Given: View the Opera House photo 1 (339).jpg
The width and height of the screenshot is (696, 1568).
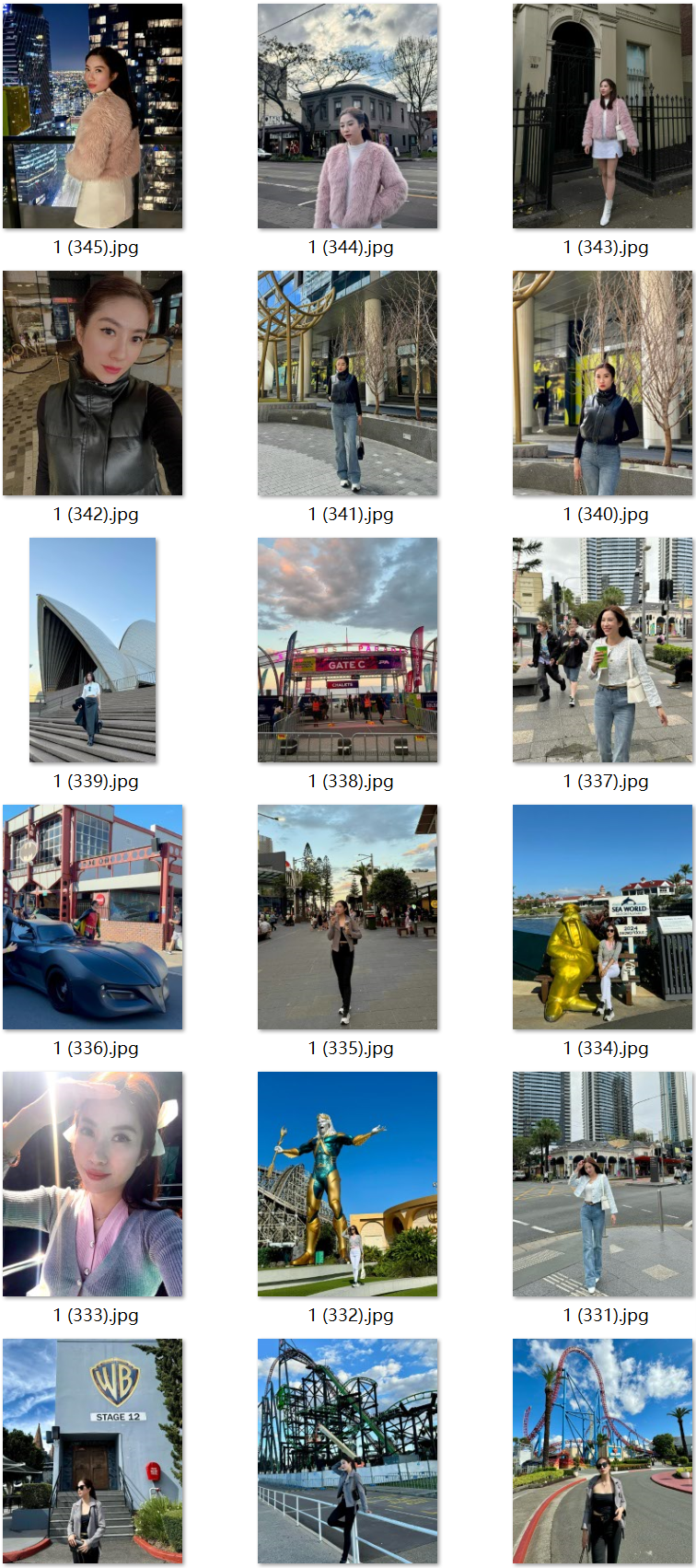Looking at the screenshot, I should tap(92, 650).
